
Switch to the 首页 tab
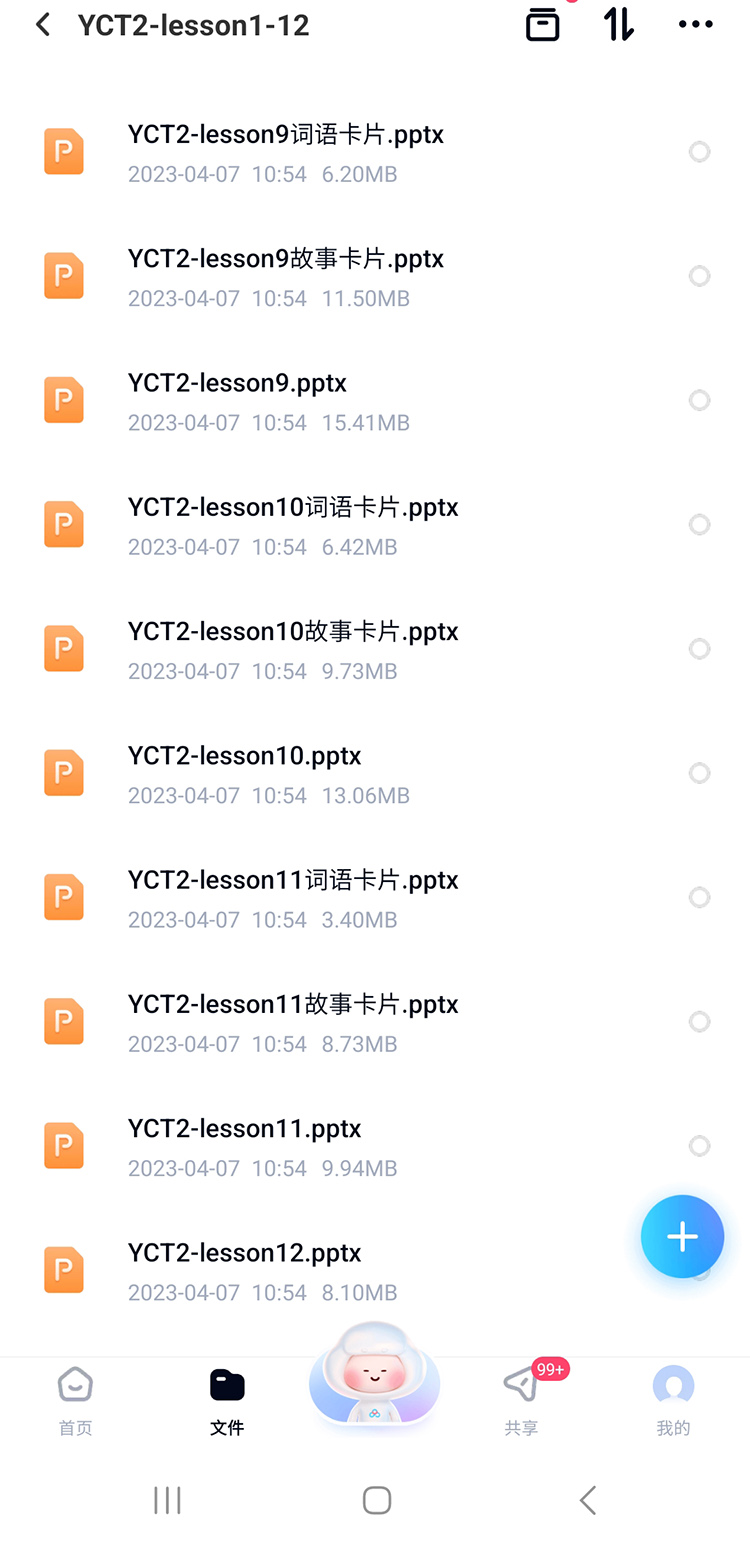click(75, 1401)
